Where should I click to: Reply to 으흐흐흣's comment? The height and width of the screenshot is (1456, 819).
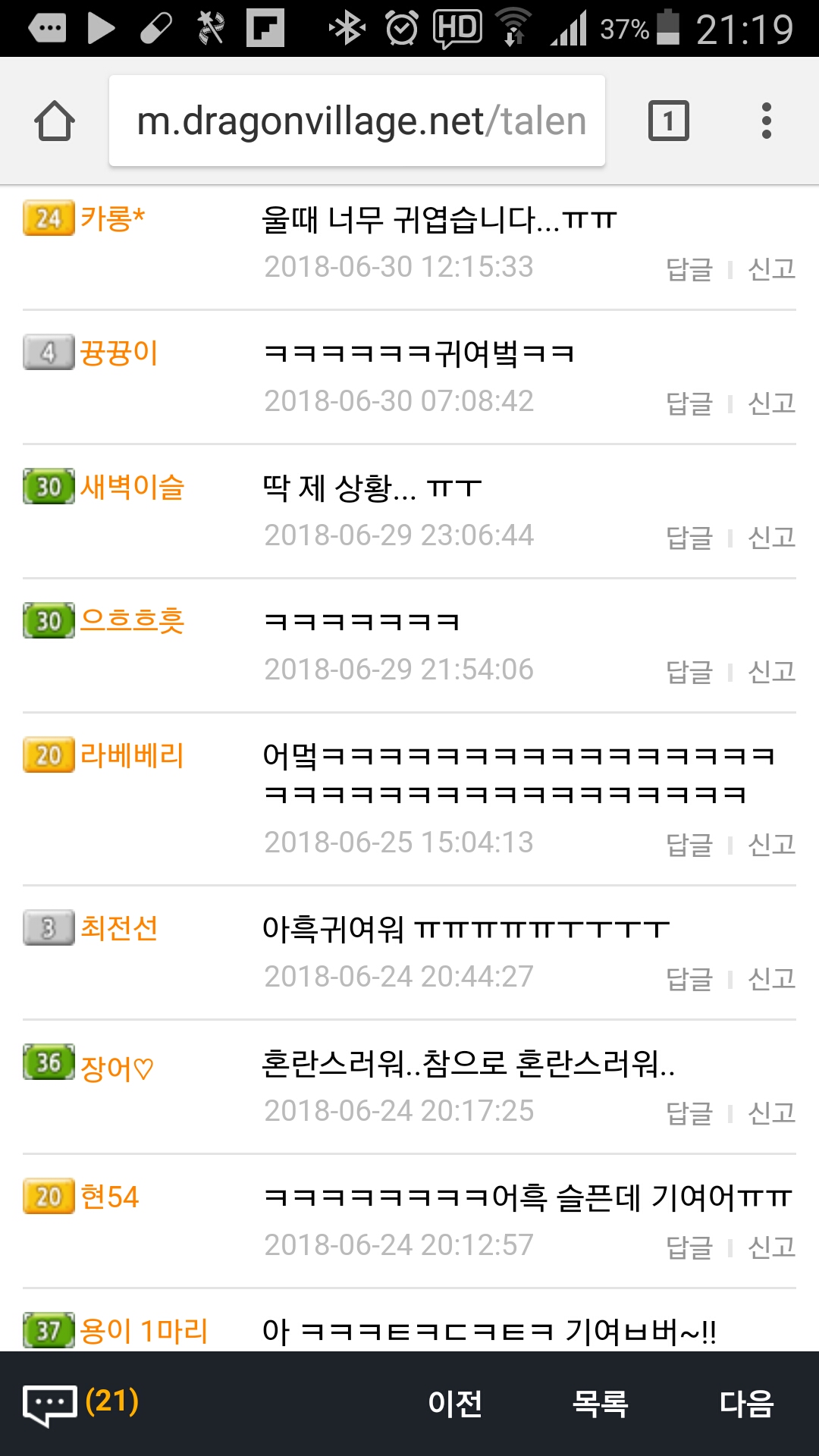point(689,672)
